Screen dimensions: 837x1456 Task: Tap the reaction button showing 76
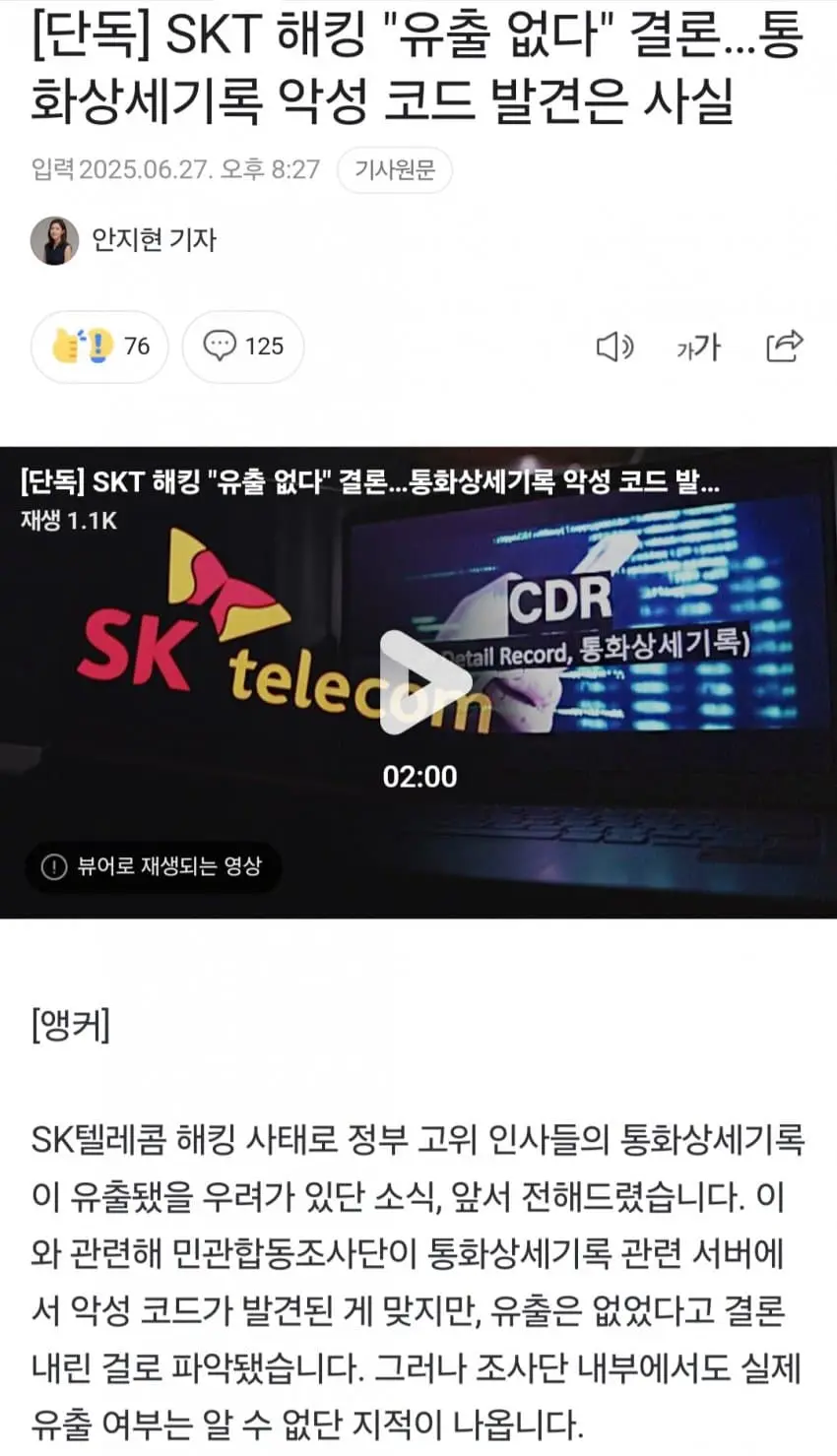[x=100, y=347]
